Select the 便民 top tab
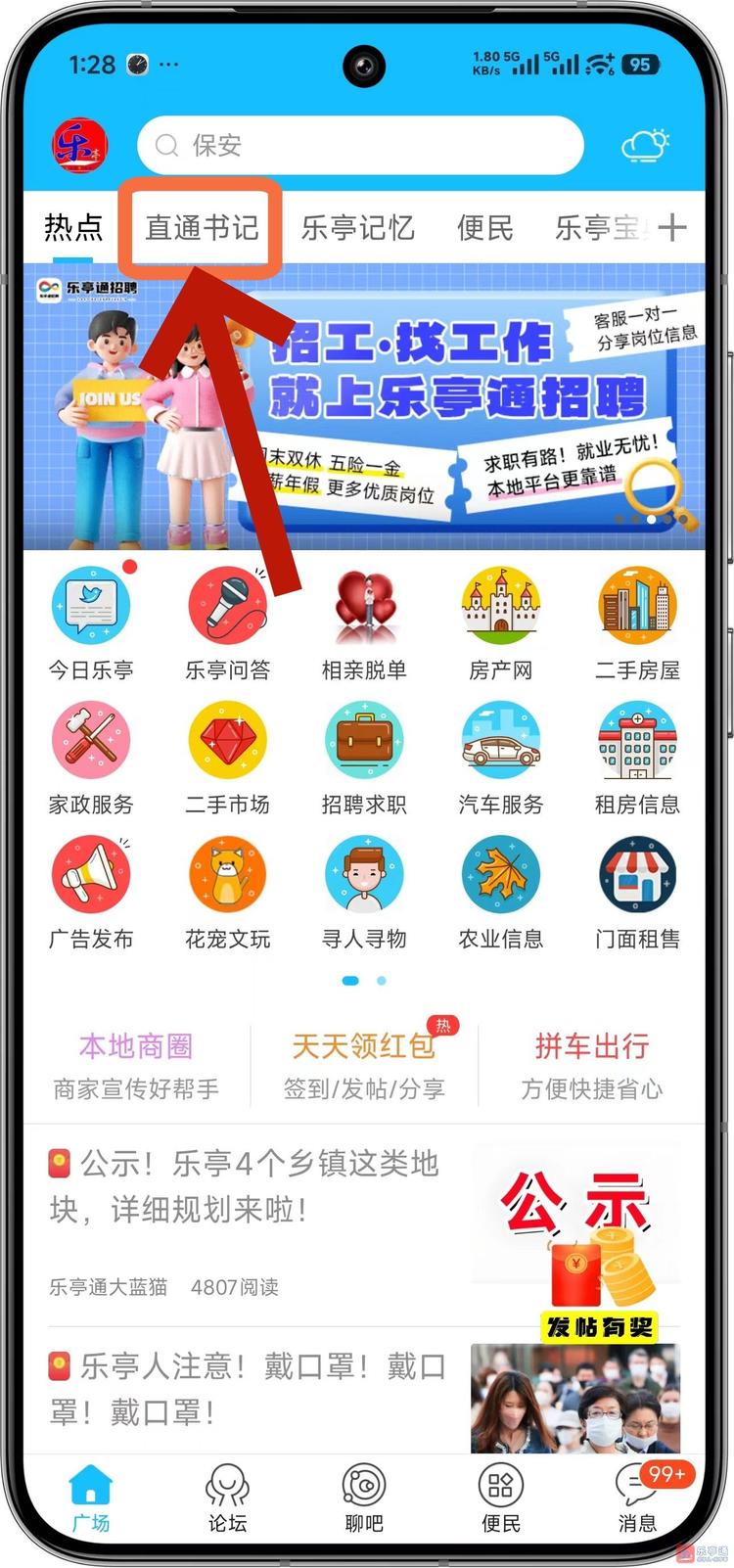The height and width of the screenshot is (1568, 734). [484, 228]
